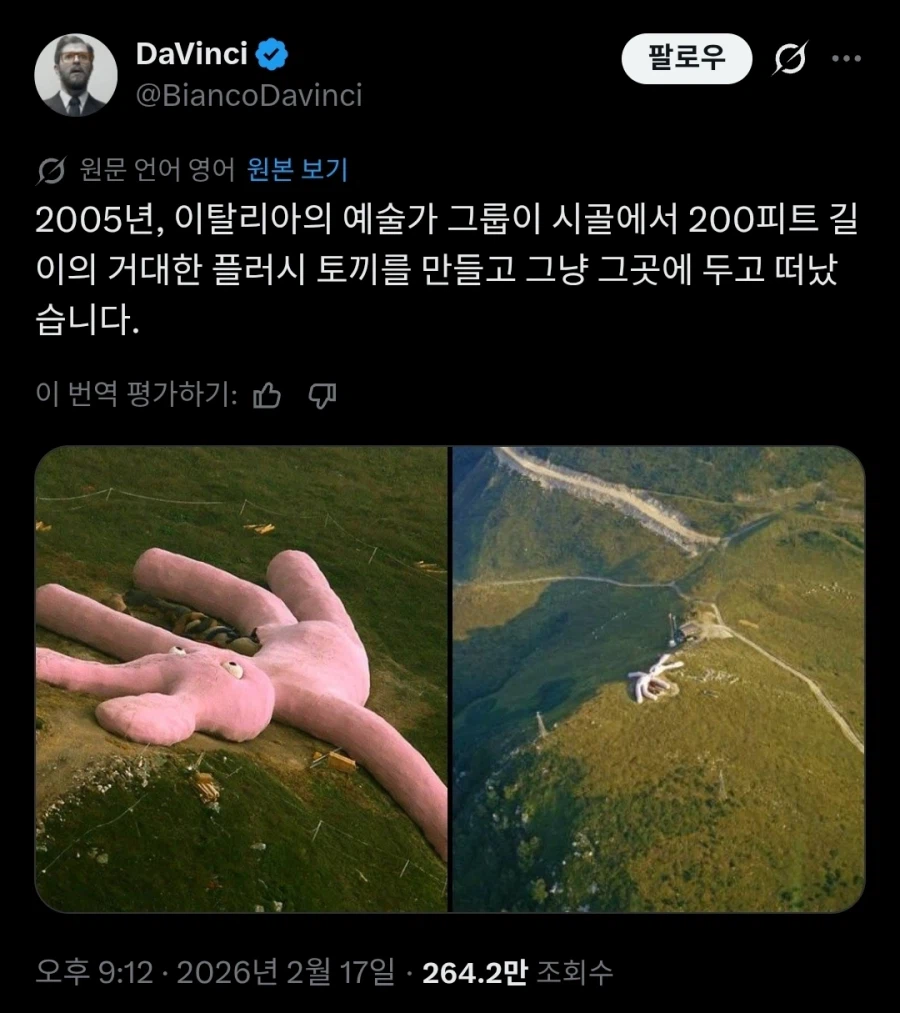
Task: Open the post's overflow menu
Action: coord(846,60)
